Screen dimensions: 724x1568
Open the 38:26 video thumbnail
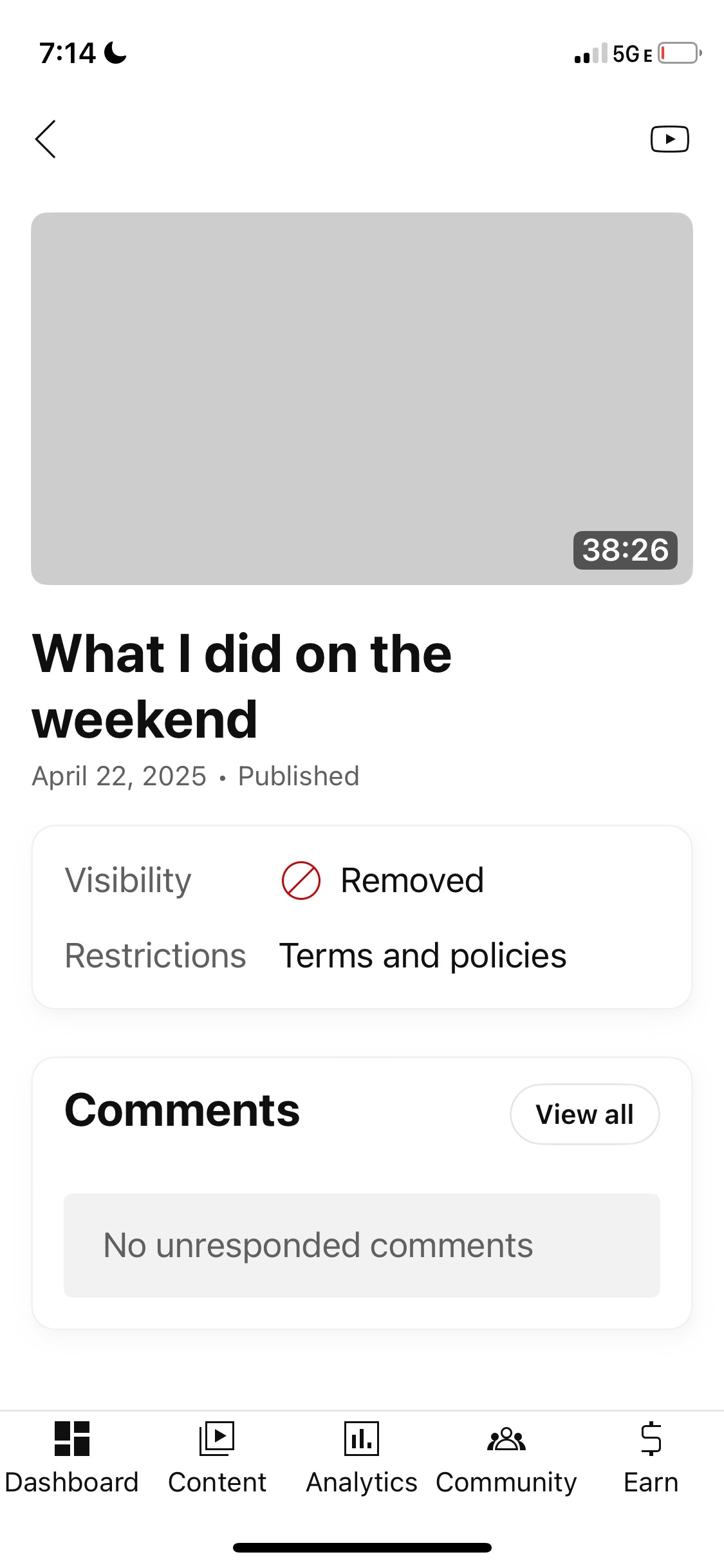coord(362,398)
